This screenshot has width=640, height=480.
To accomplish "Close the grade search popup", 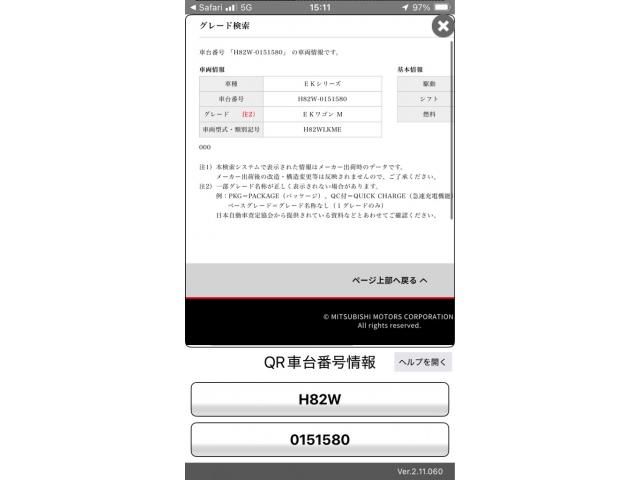I will [x=443, y=27].
